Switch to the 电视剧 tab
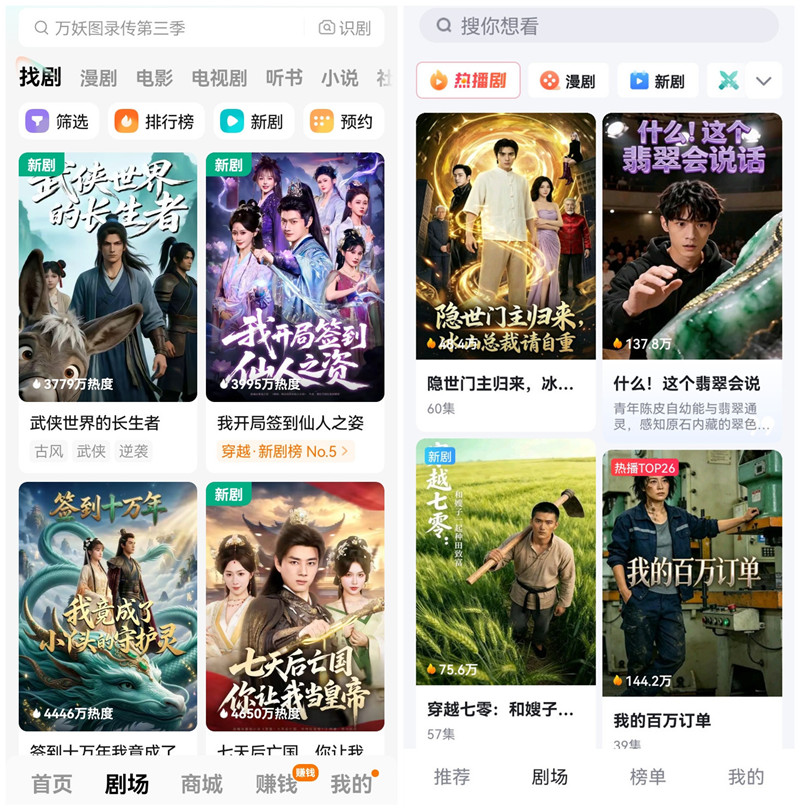 tap(219, 77)
